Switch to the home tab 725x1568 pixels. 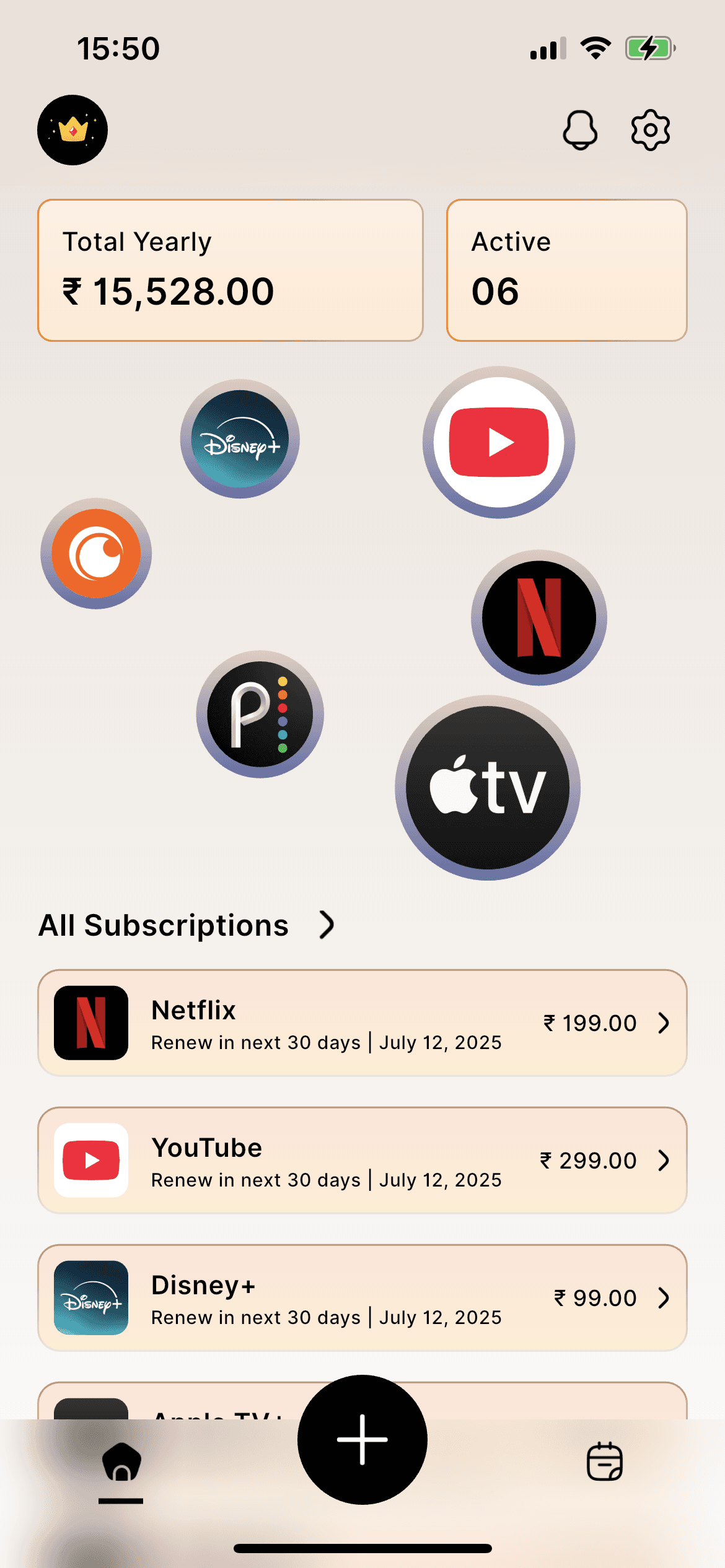click(121, 1463)
